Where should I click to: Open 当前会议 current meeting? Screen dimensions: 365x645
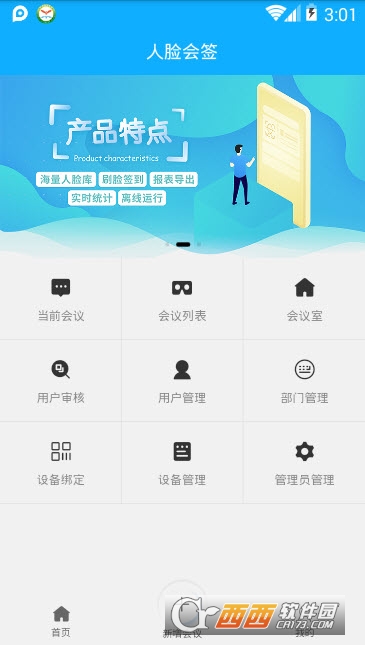(x=60, y=299)
